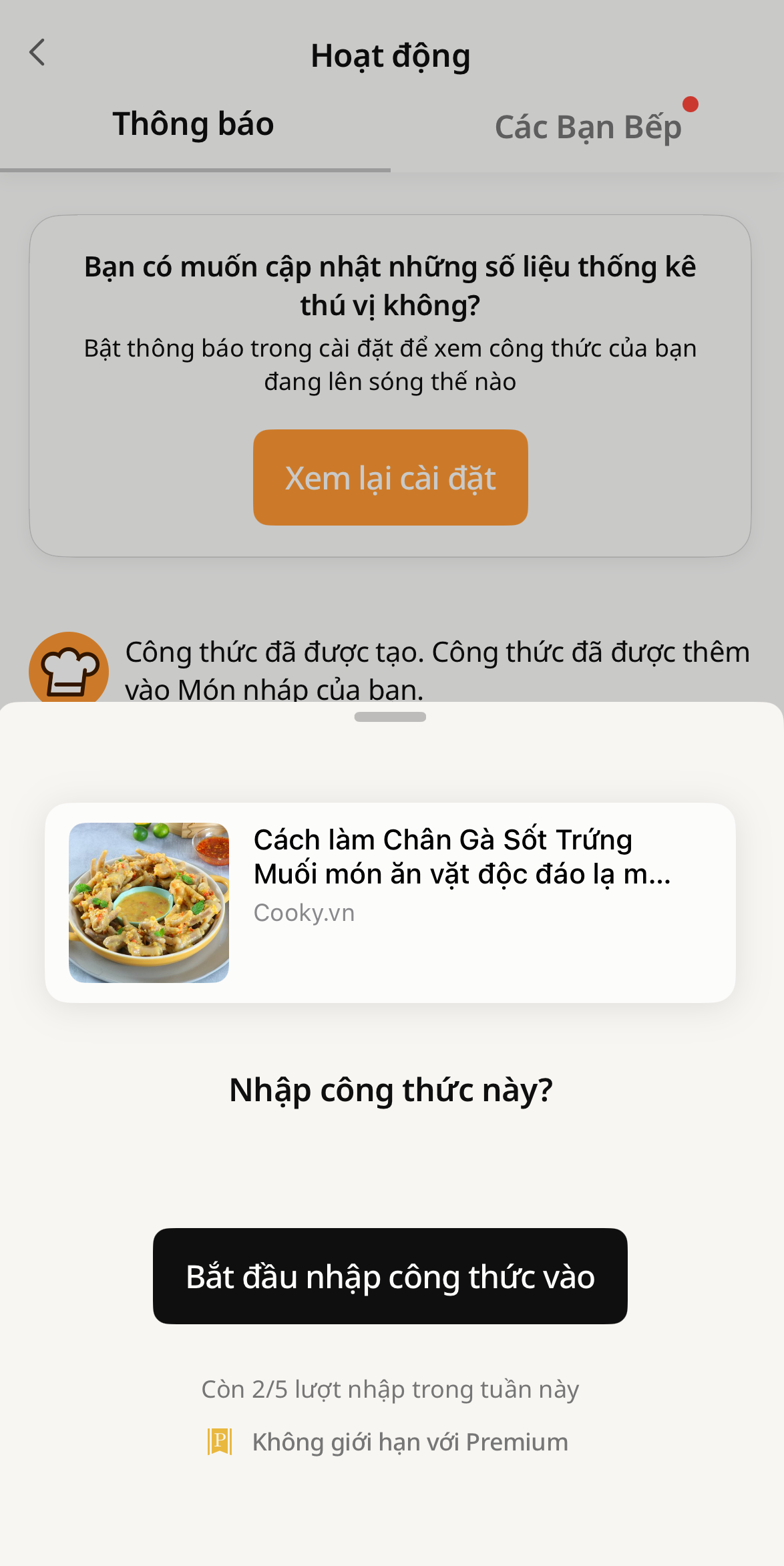
Task: Open the Chân Gà Sốt Trứng Muối recipe card
Action: 390,902
